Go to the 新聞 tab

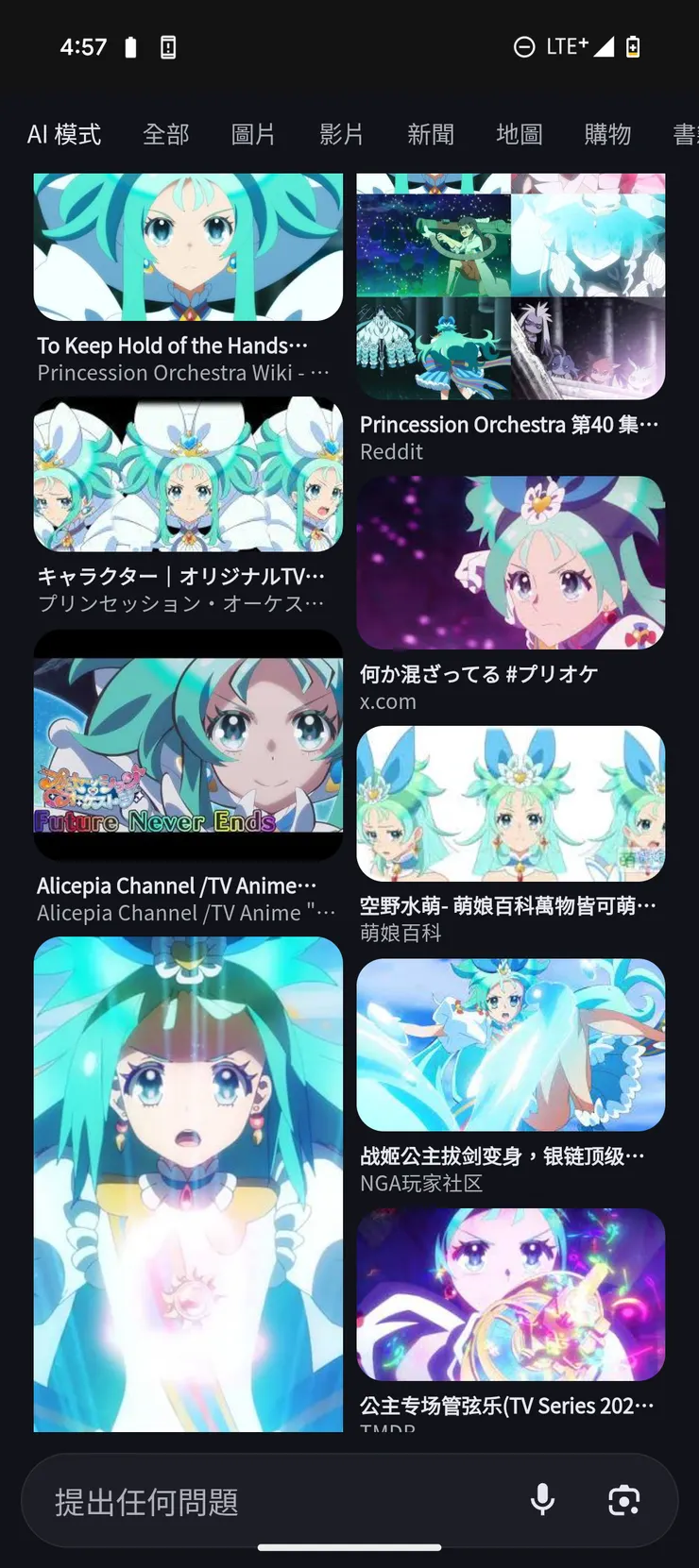pyautogui.click(x=431, y=134)
